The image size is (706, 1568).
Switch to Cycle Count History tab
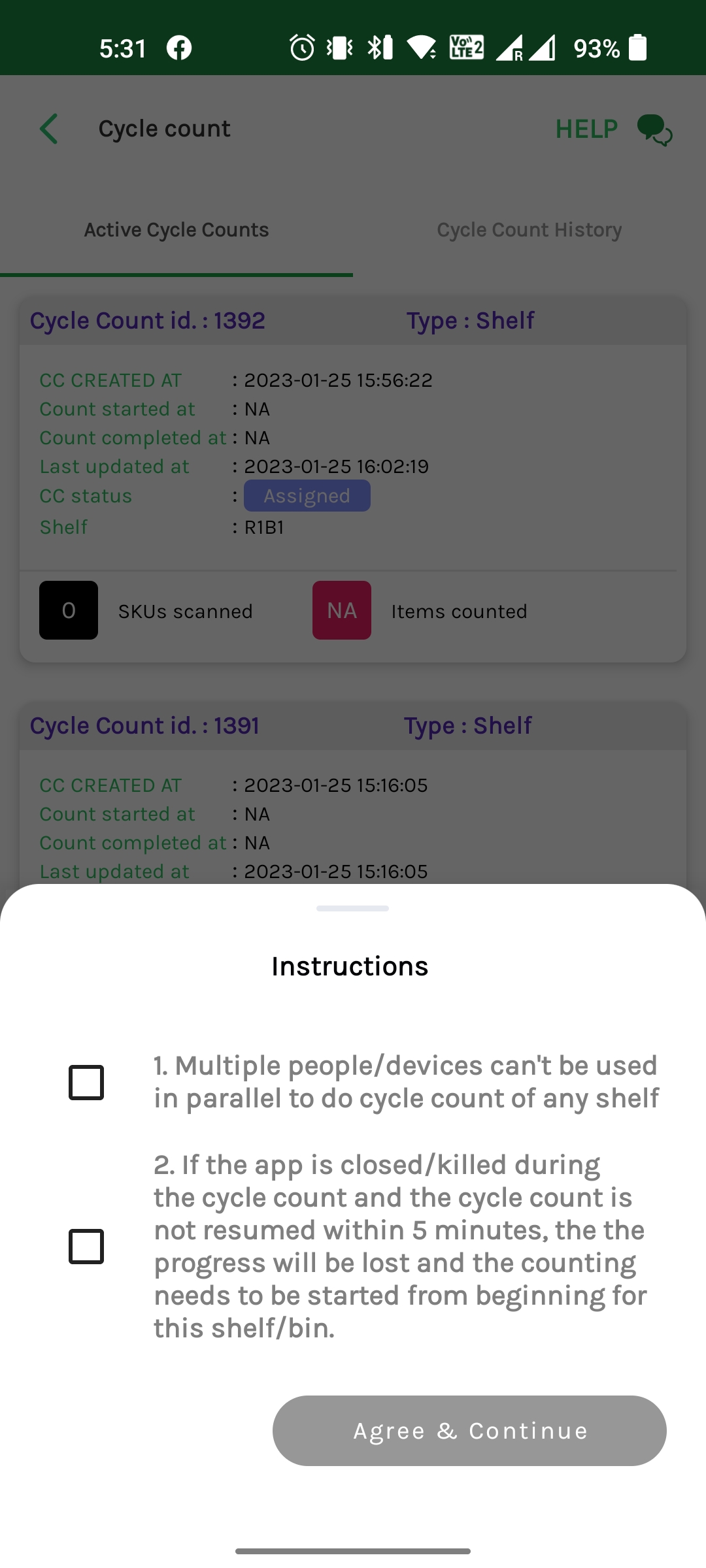[529, 230]
